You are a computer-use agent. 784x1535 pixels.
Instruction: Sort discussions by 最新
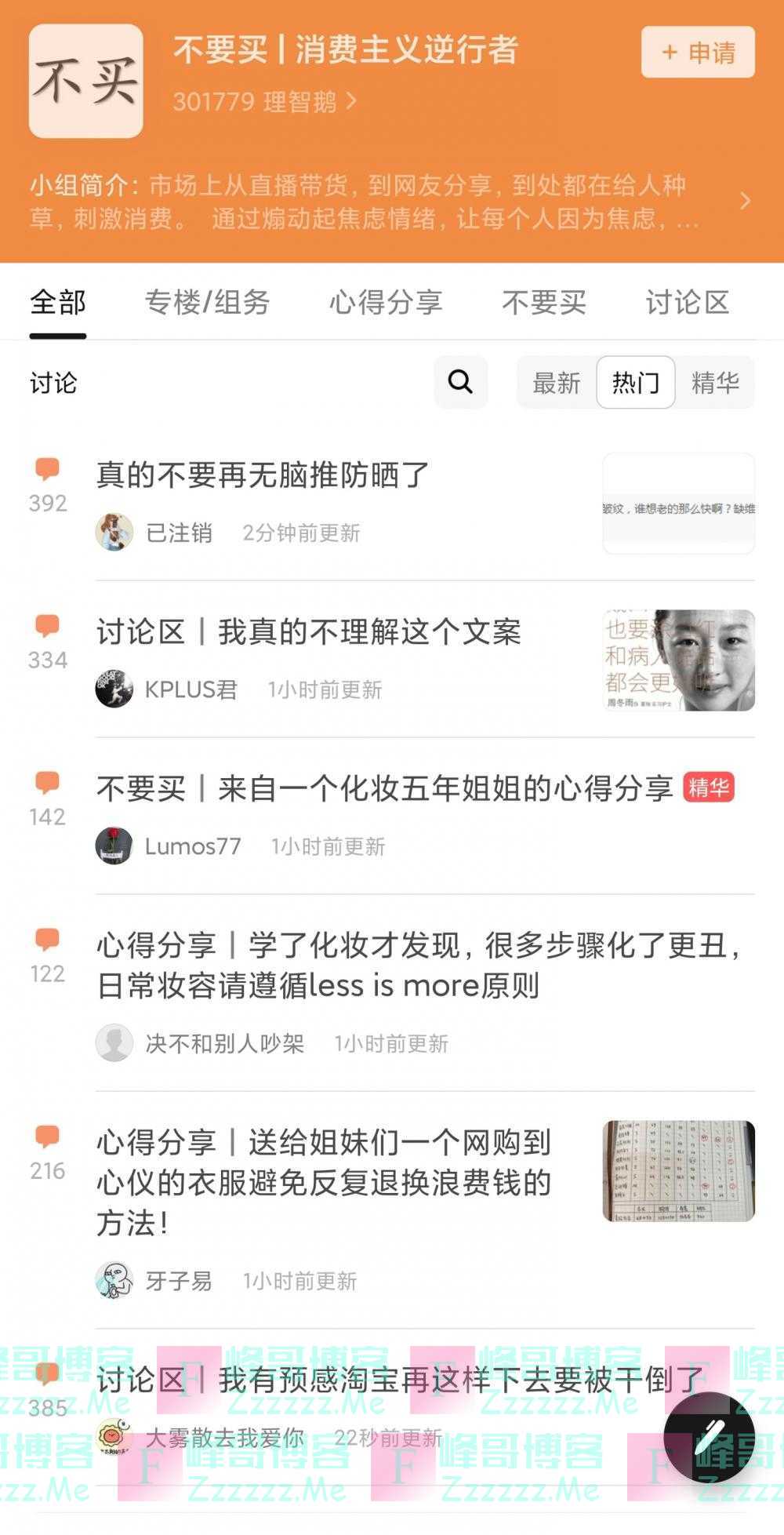(556, 383)
